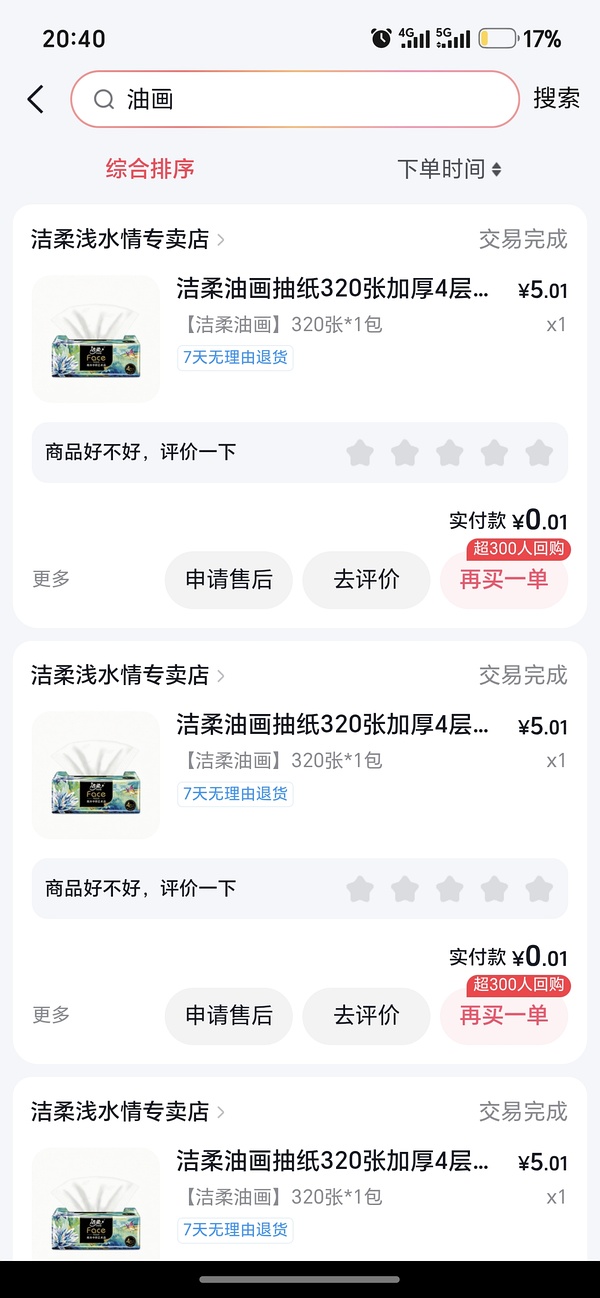This screenshot has width=600, height=1298.
Task: Buy the second order's item again
Action: coord(504,1015)
